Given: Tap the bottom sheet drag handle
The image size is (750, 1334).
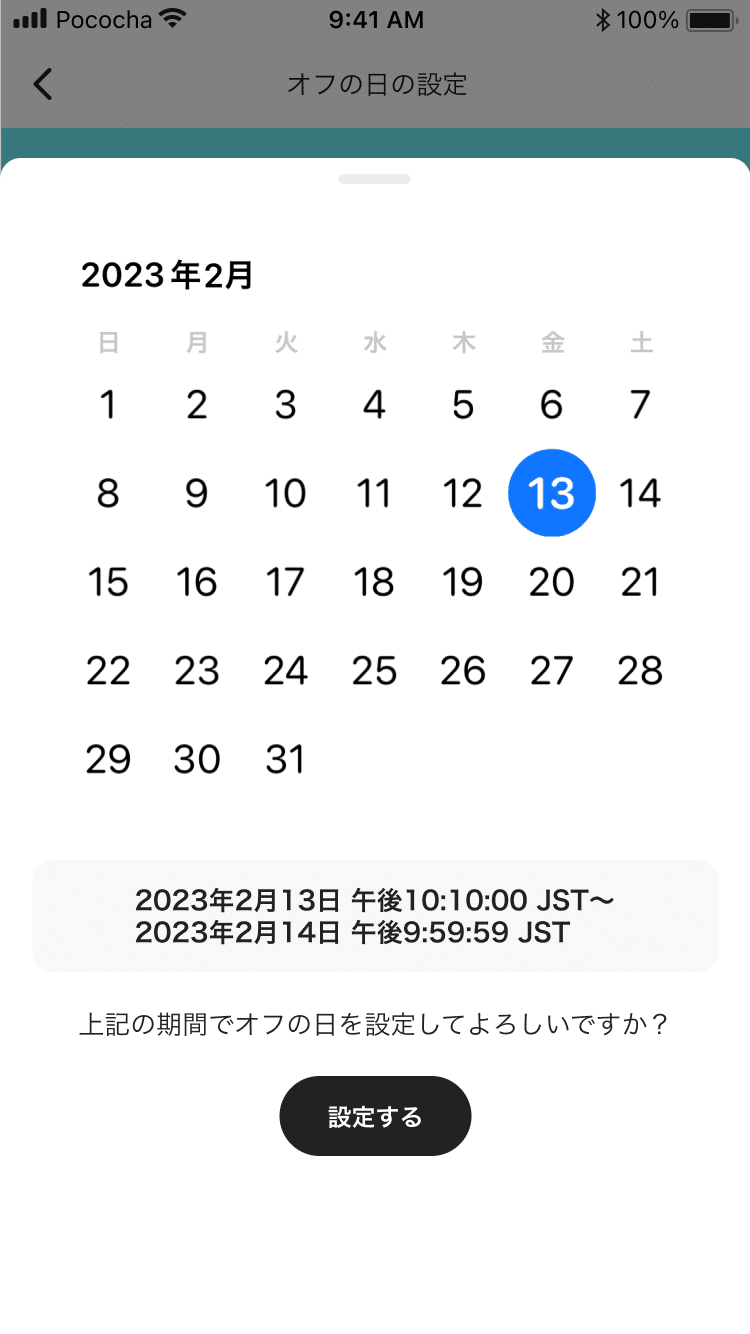Looking at the screenshot, I should (x=375, y=179).
